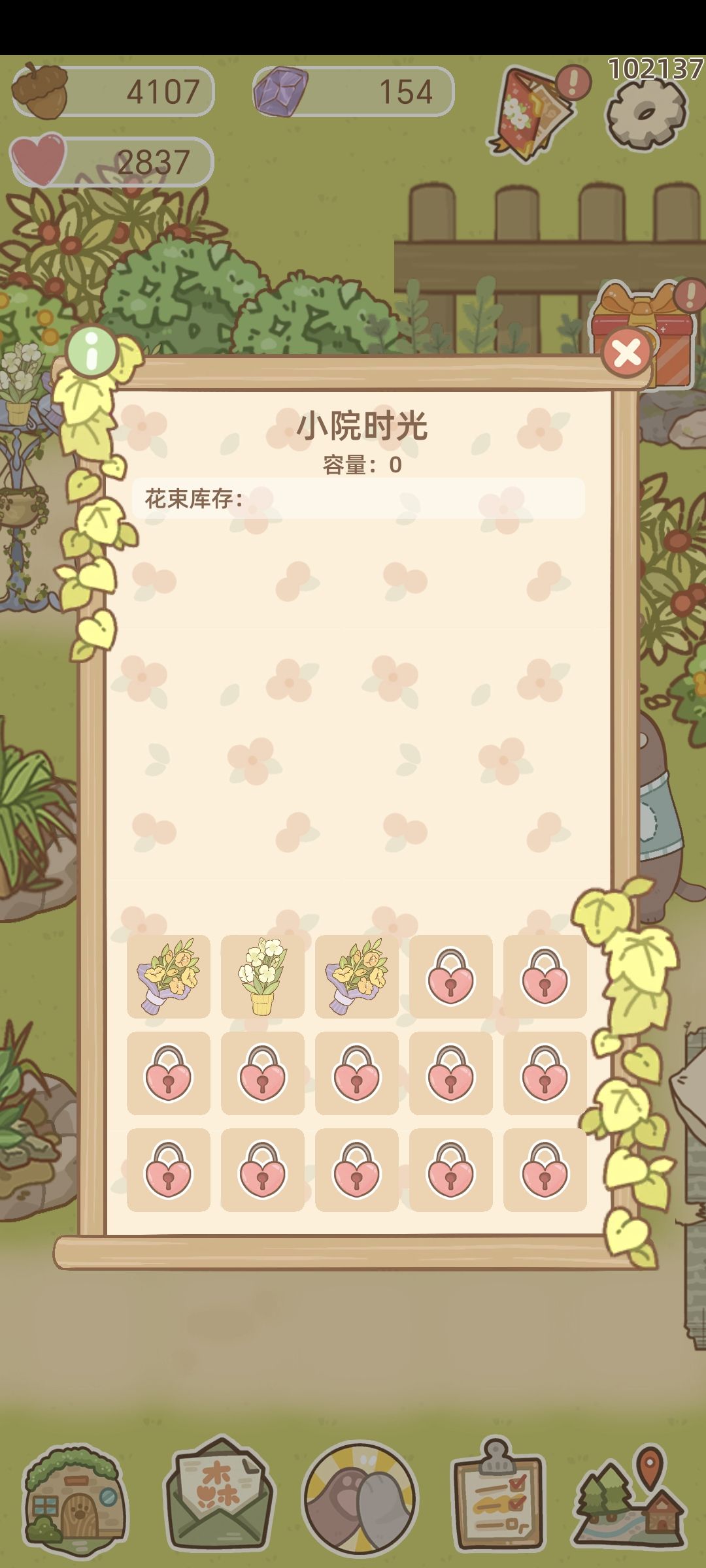Open the mole characters center button
Screen dimensions: 706x1568
pyautogui.click(x=360, y=1496)
